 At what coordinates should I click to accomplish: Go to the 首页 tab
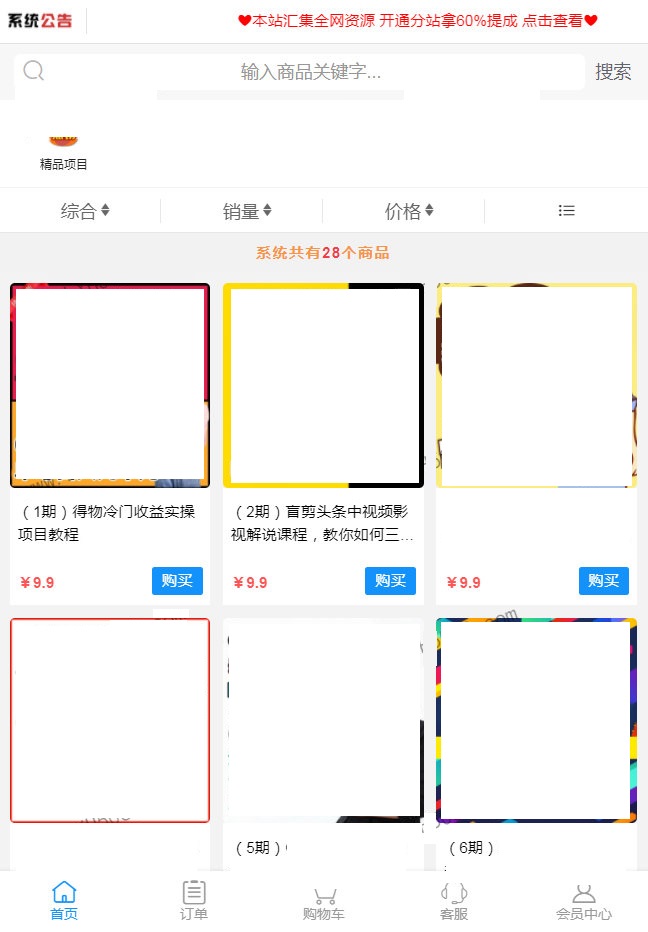tap(64, 900)
